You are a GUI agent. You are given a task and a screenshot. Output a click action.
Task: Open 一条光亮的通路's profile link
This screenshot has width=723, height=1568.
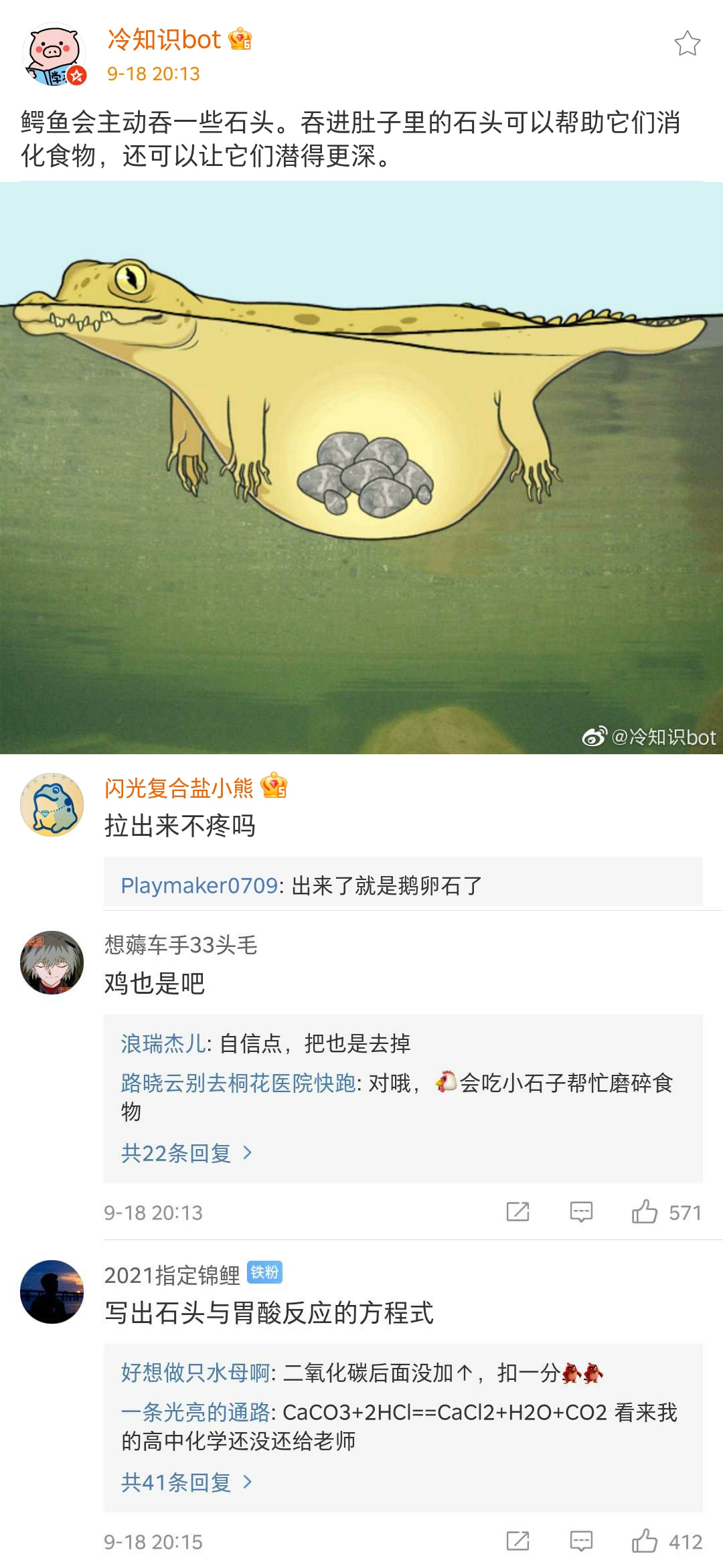[195, 1412]
